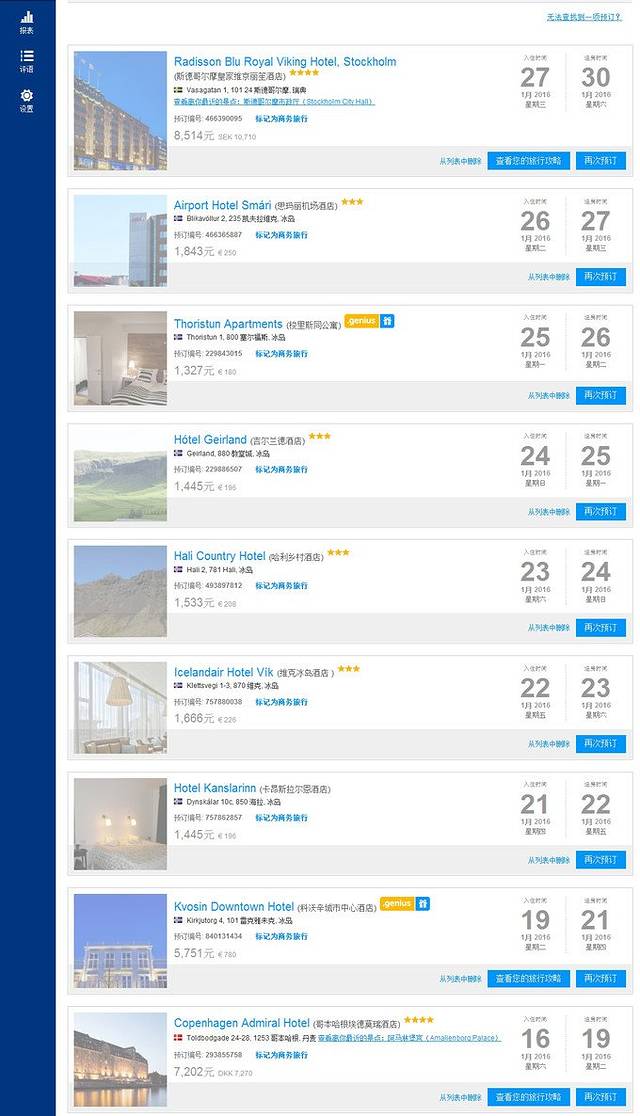Rebook Radisson Blu Royal Viking Hotel

click(601, 160)
